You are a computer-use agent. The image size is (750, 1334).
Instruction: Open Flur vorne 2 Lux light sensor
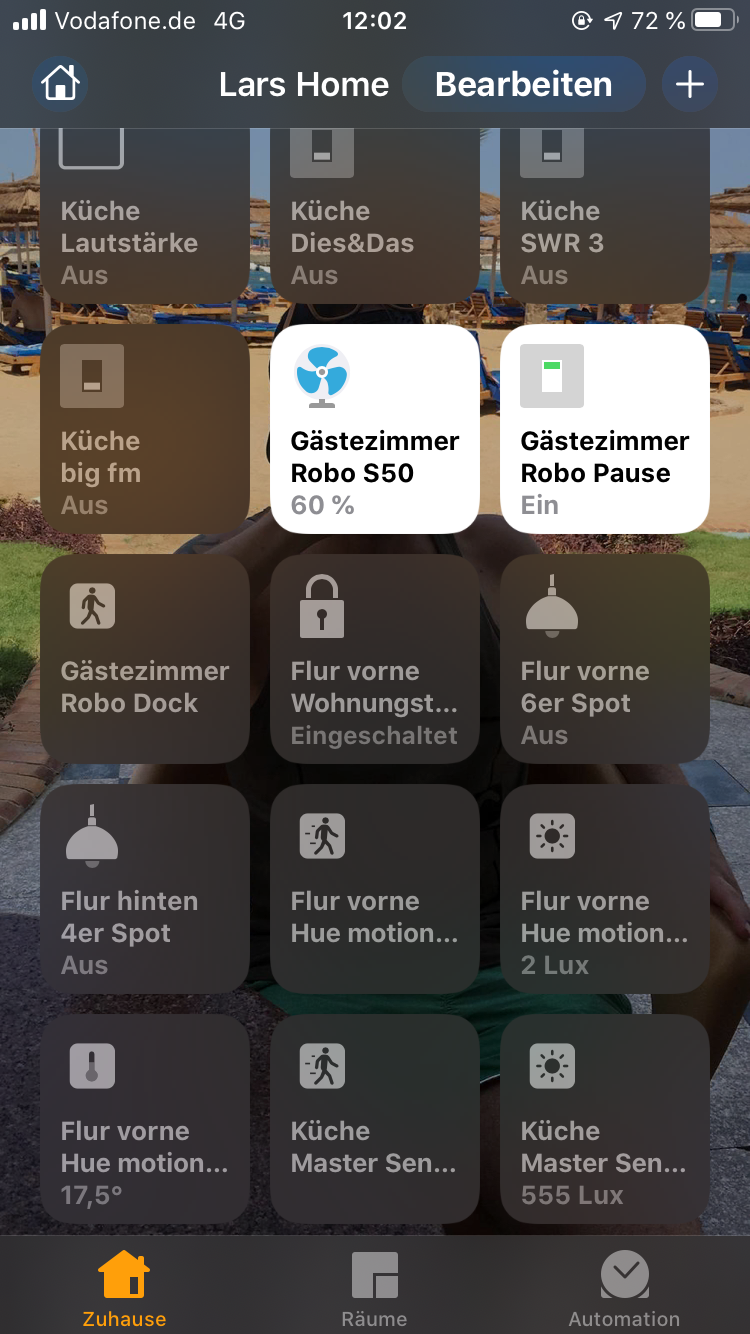pos(604,888)
